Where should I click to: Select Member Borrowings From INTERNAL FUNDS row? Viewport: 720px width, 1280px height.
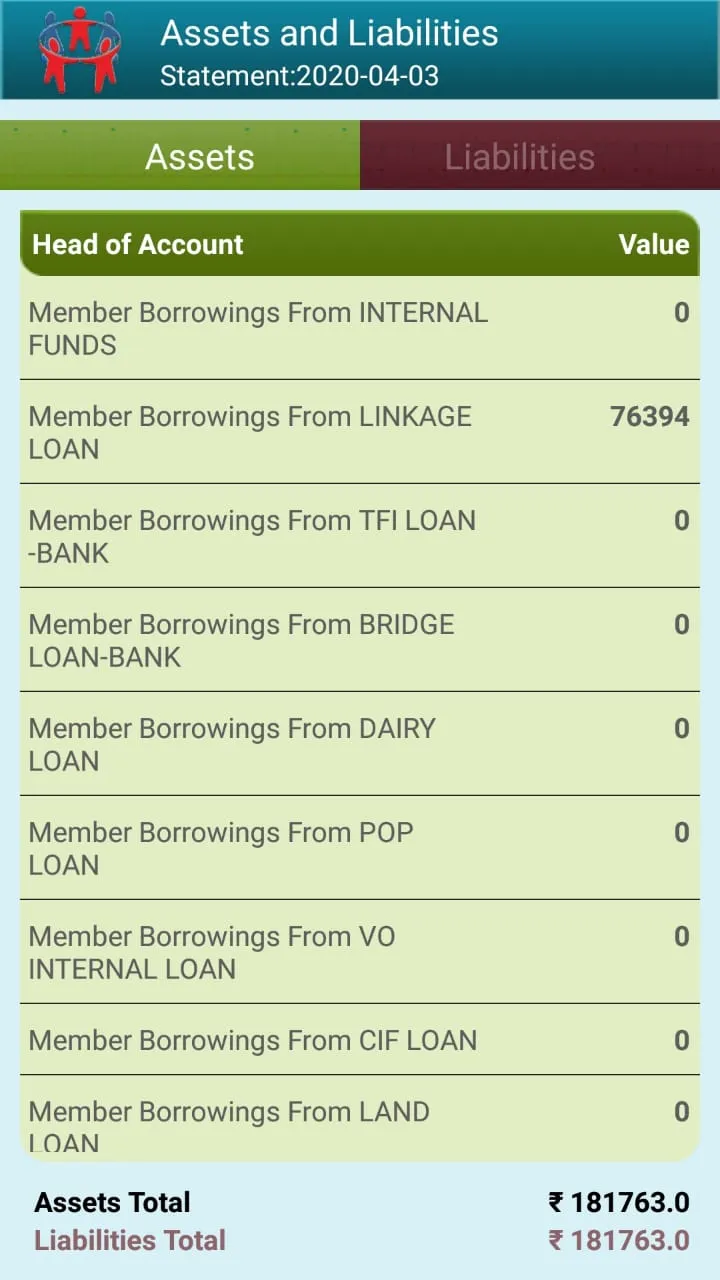point(259,328)
